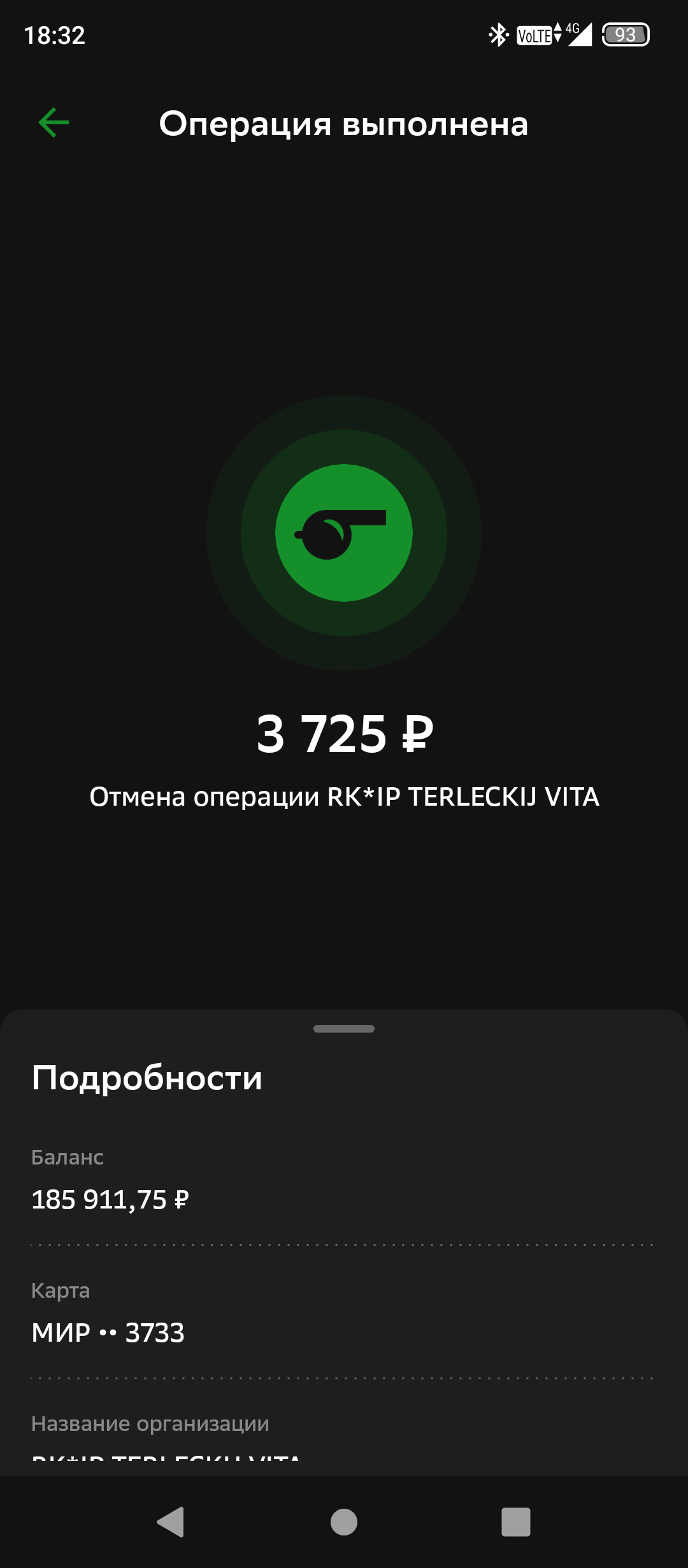Image resolution: width=688 pixels, height=1568 pixels.
Task: Go to the home screen
Action: tap(344, 1522)
